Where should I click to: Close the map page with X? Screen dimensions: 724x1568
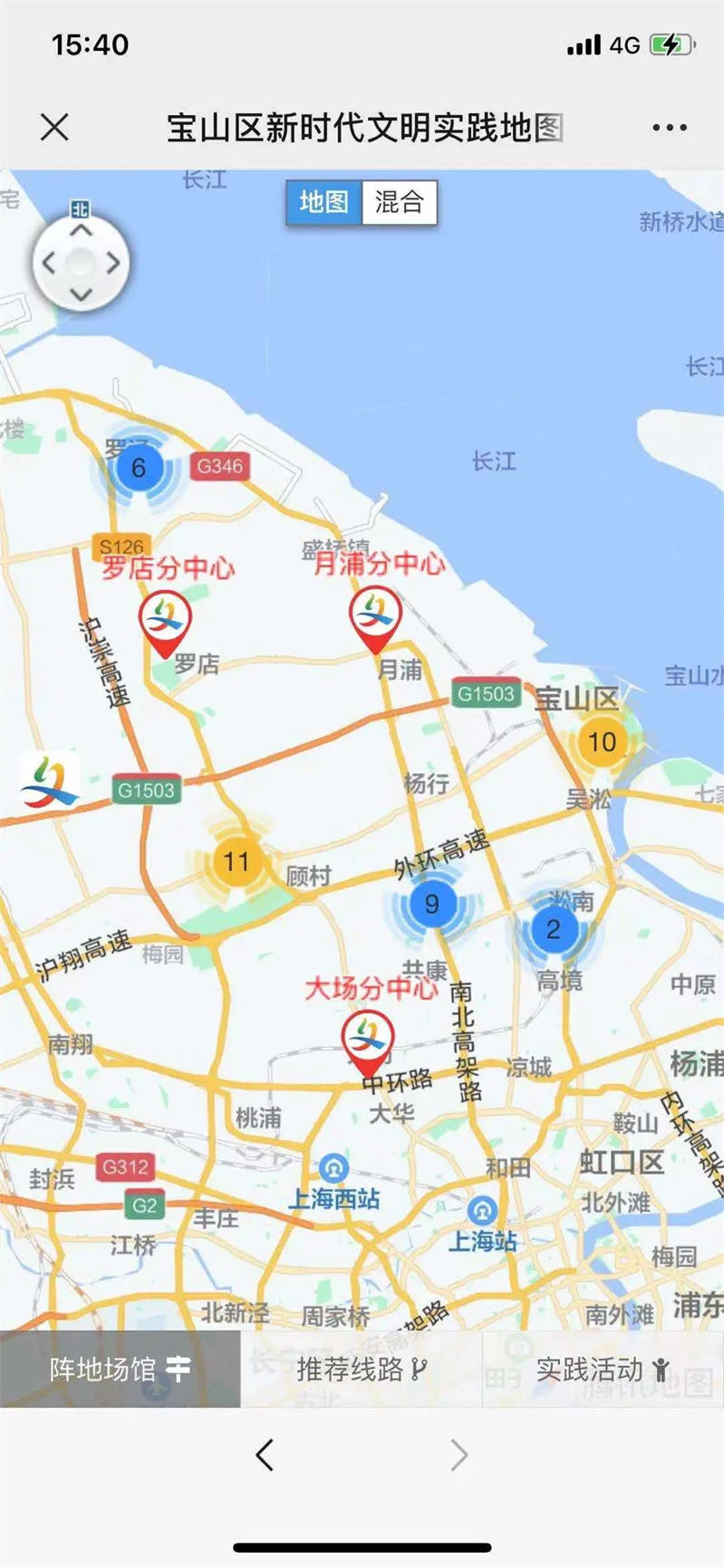coord(54,127)
